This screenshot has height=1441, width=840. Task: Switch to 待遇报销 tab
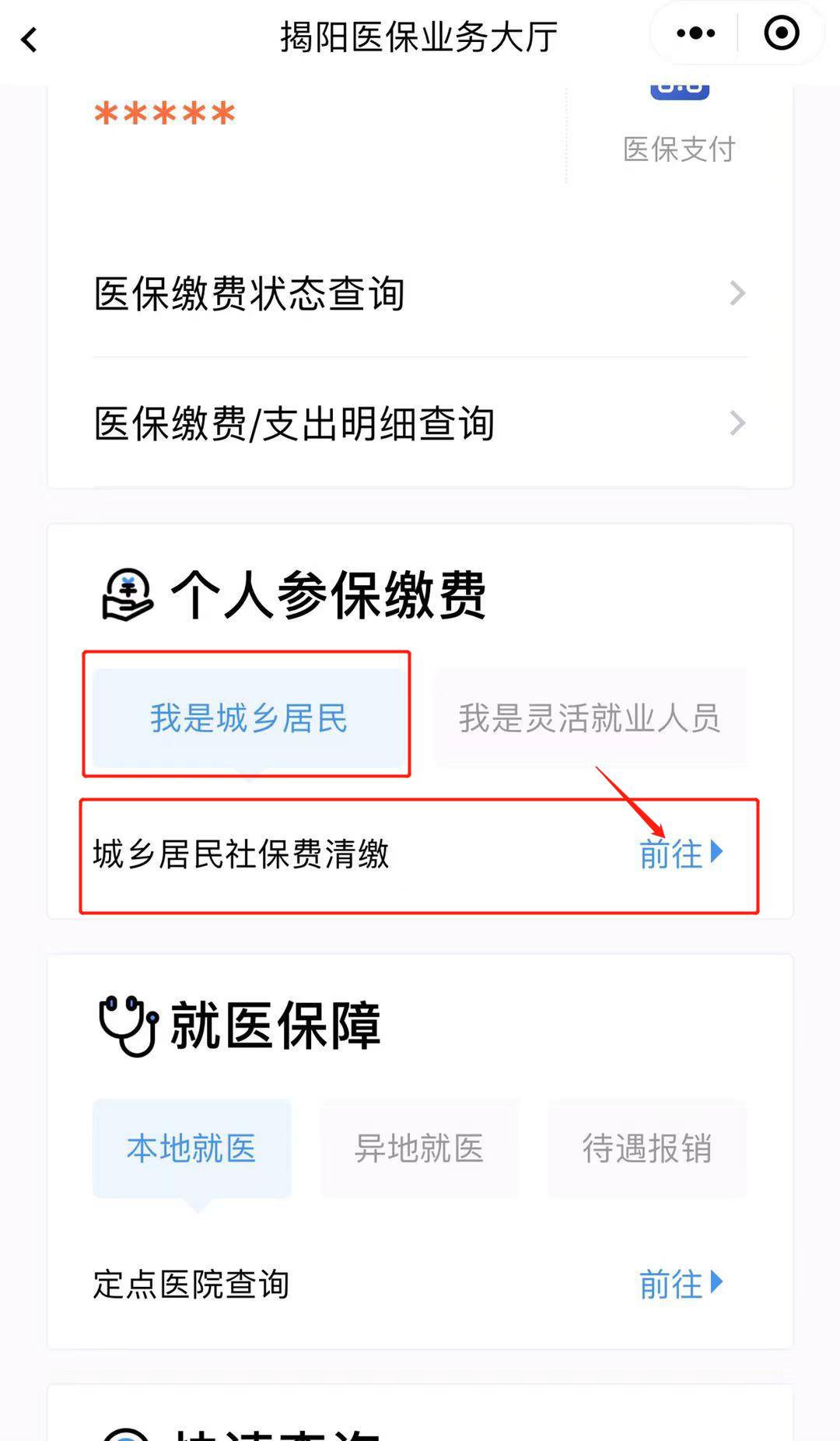pos(646,1148)
